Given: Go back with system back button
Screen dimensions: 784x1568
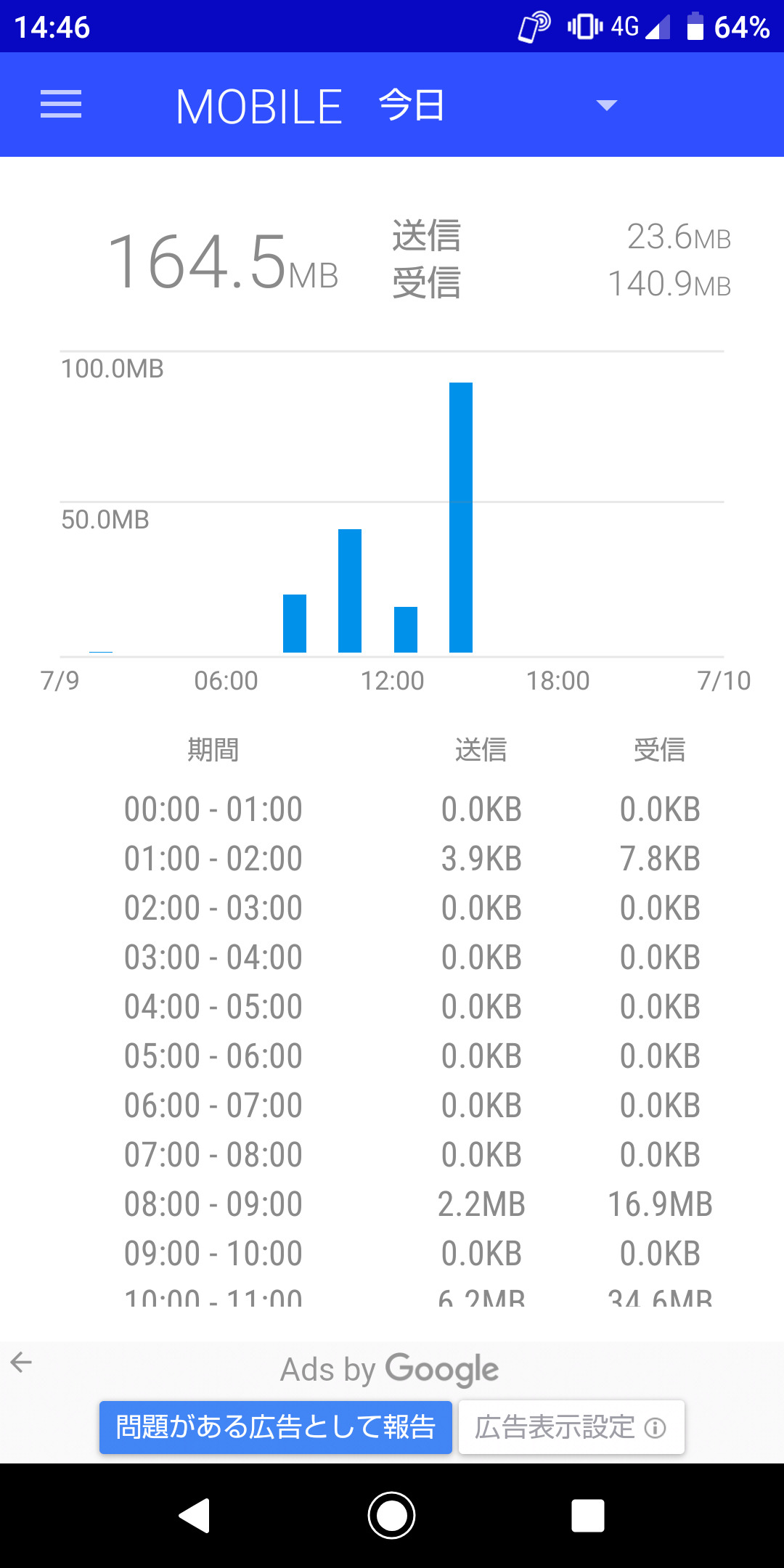Looking at the screenshot, I should click(x=195, y=1516).
